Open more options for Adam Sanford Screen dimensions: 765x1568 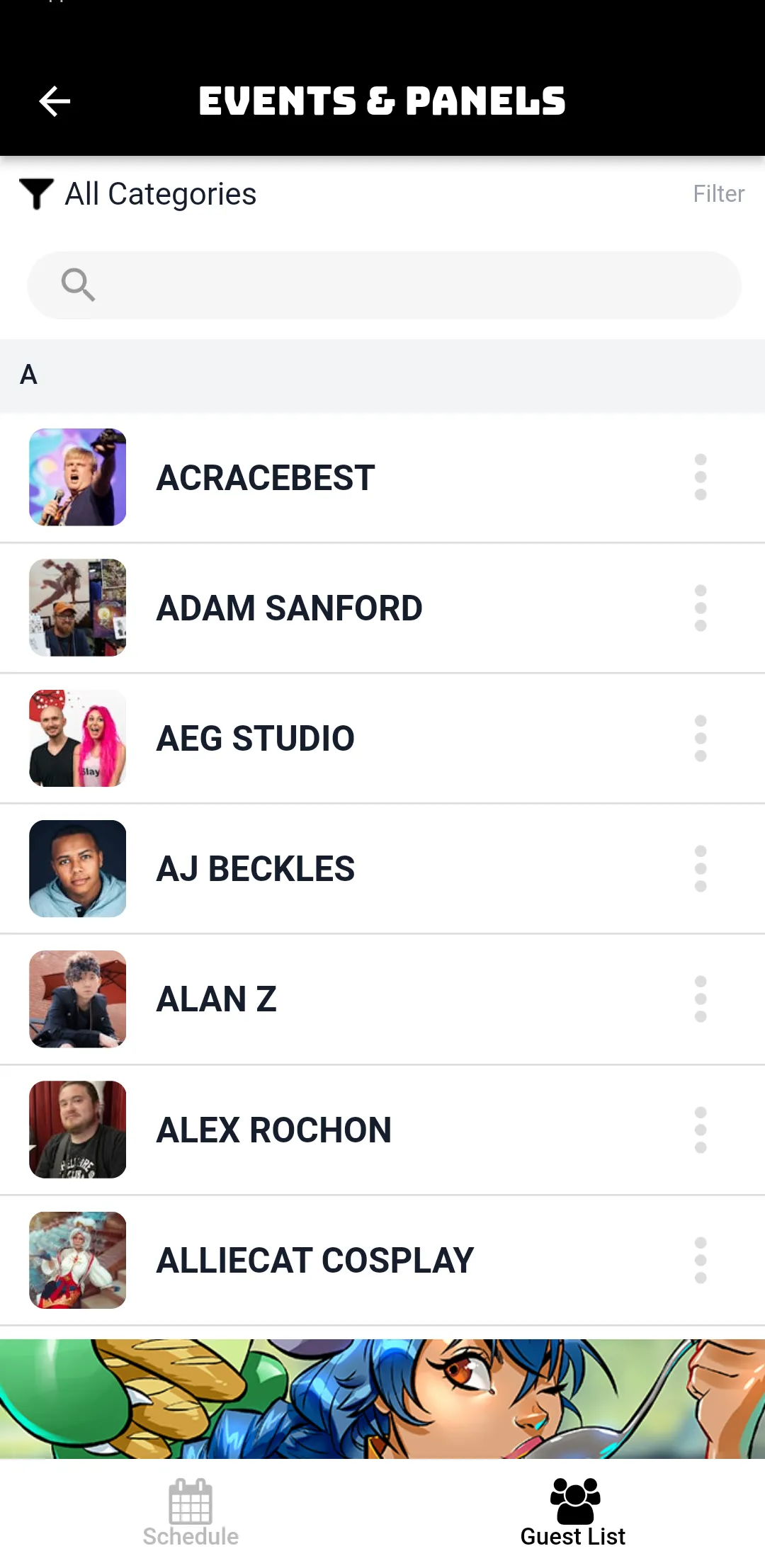(x=701, y=608)
